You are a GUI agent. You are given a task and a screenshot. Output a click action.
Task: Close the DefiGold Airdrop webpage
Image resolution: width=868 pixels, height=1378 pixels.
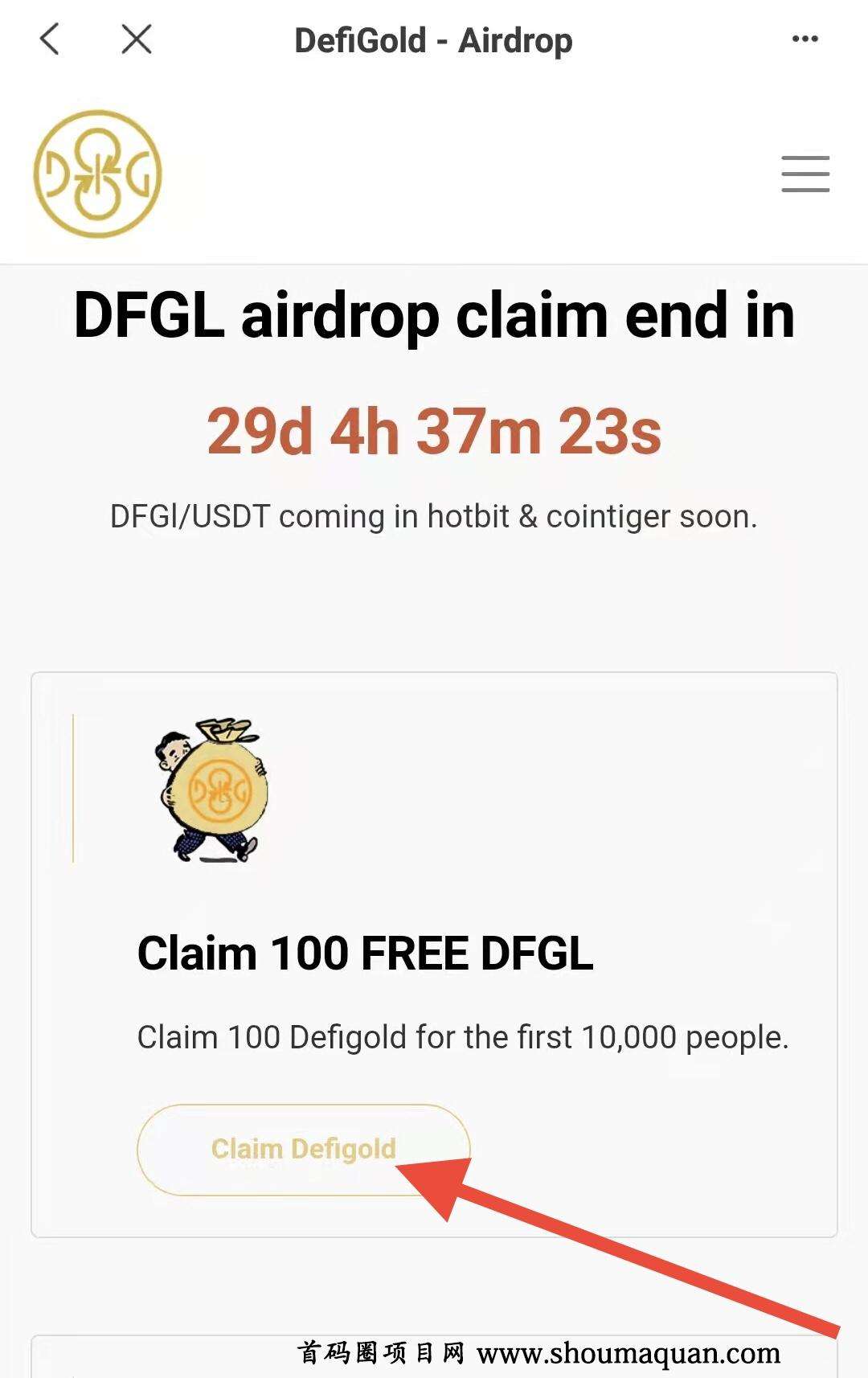click(x=137, y=39)
